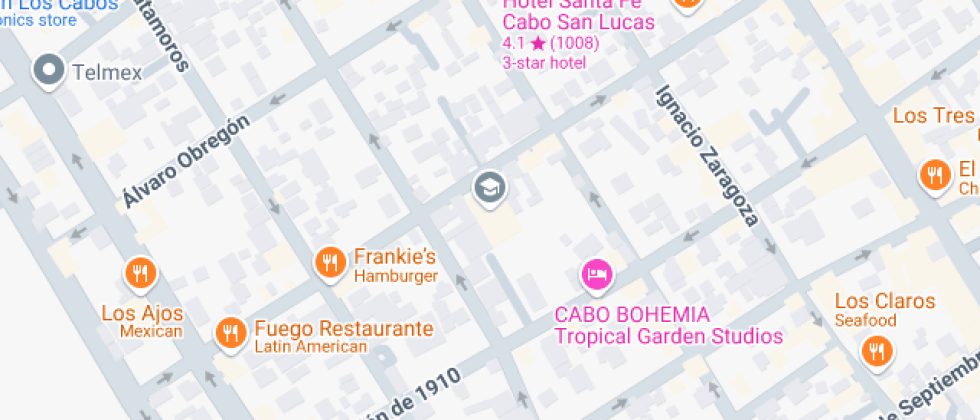This screenshot has height=420, width=980.
Task: Tap the CABO BOHEMIA hotel pin
Action: [x=598, y=275]
